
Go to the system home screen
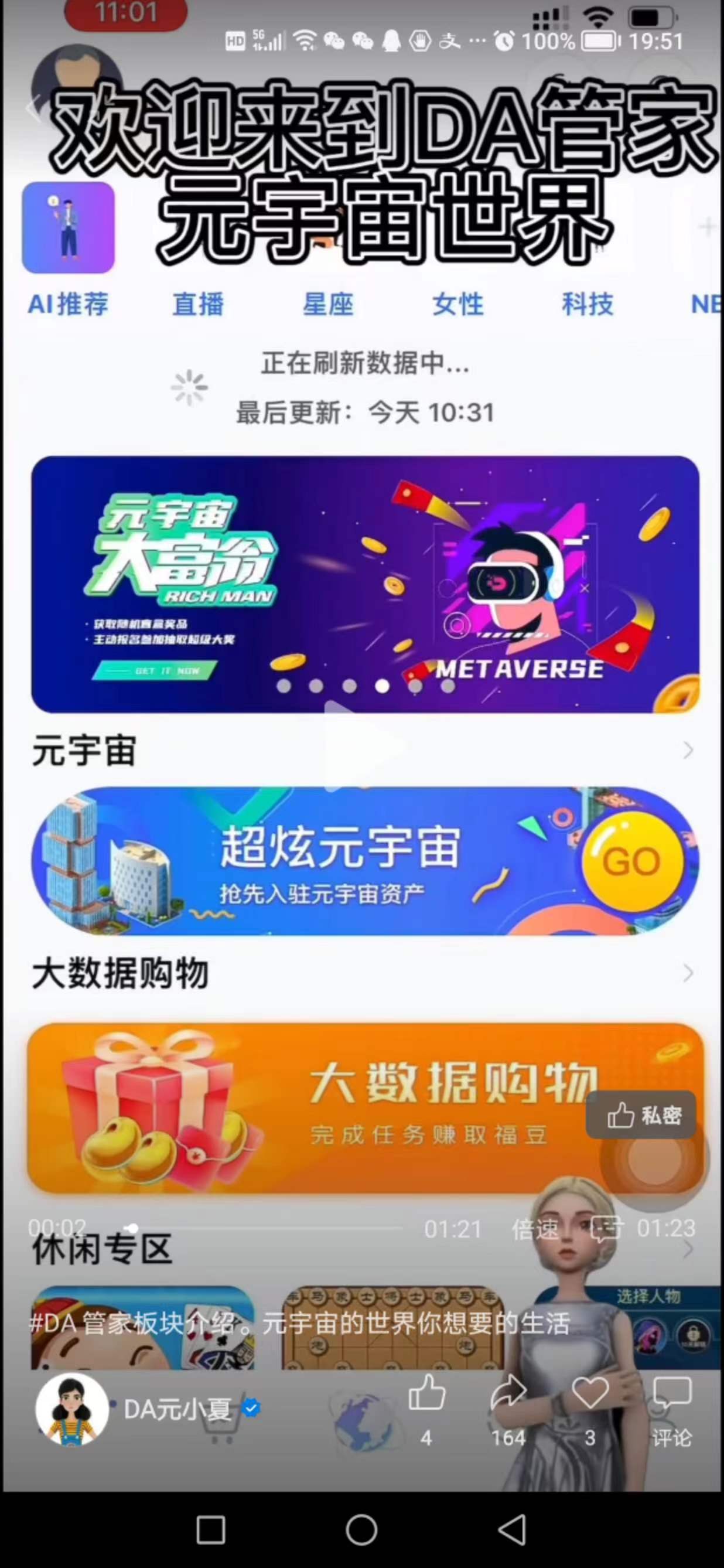point(361,1530)
